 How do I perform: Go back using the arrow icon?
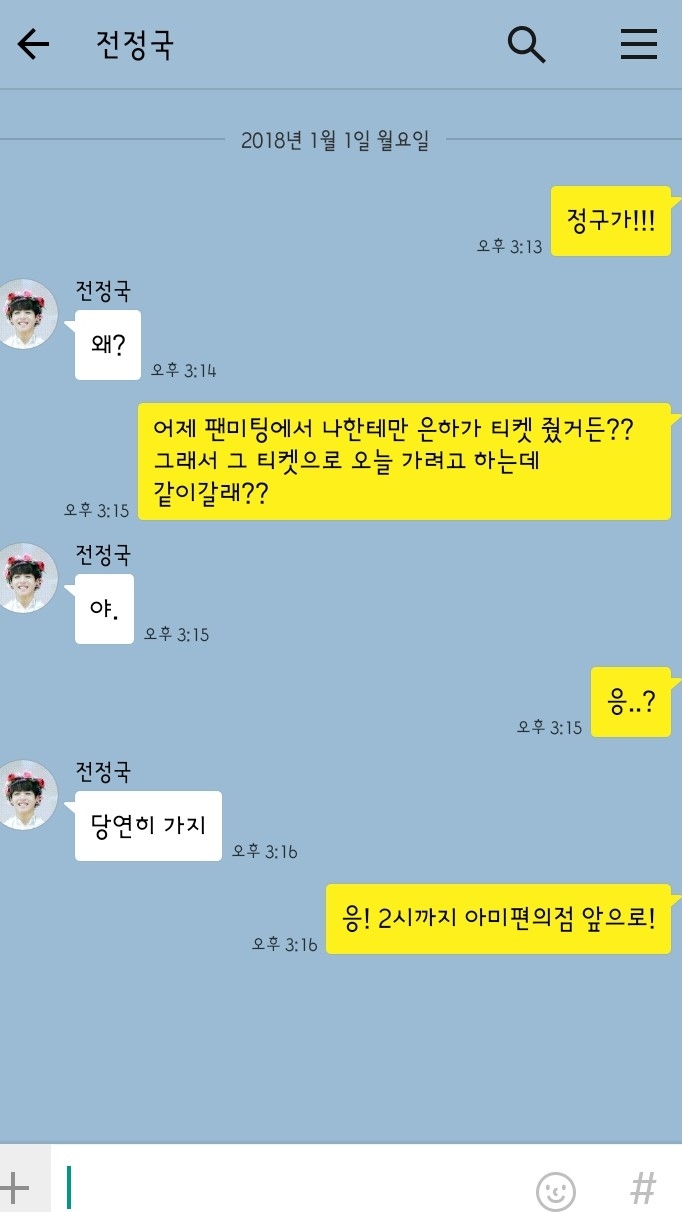pos(33,44)
